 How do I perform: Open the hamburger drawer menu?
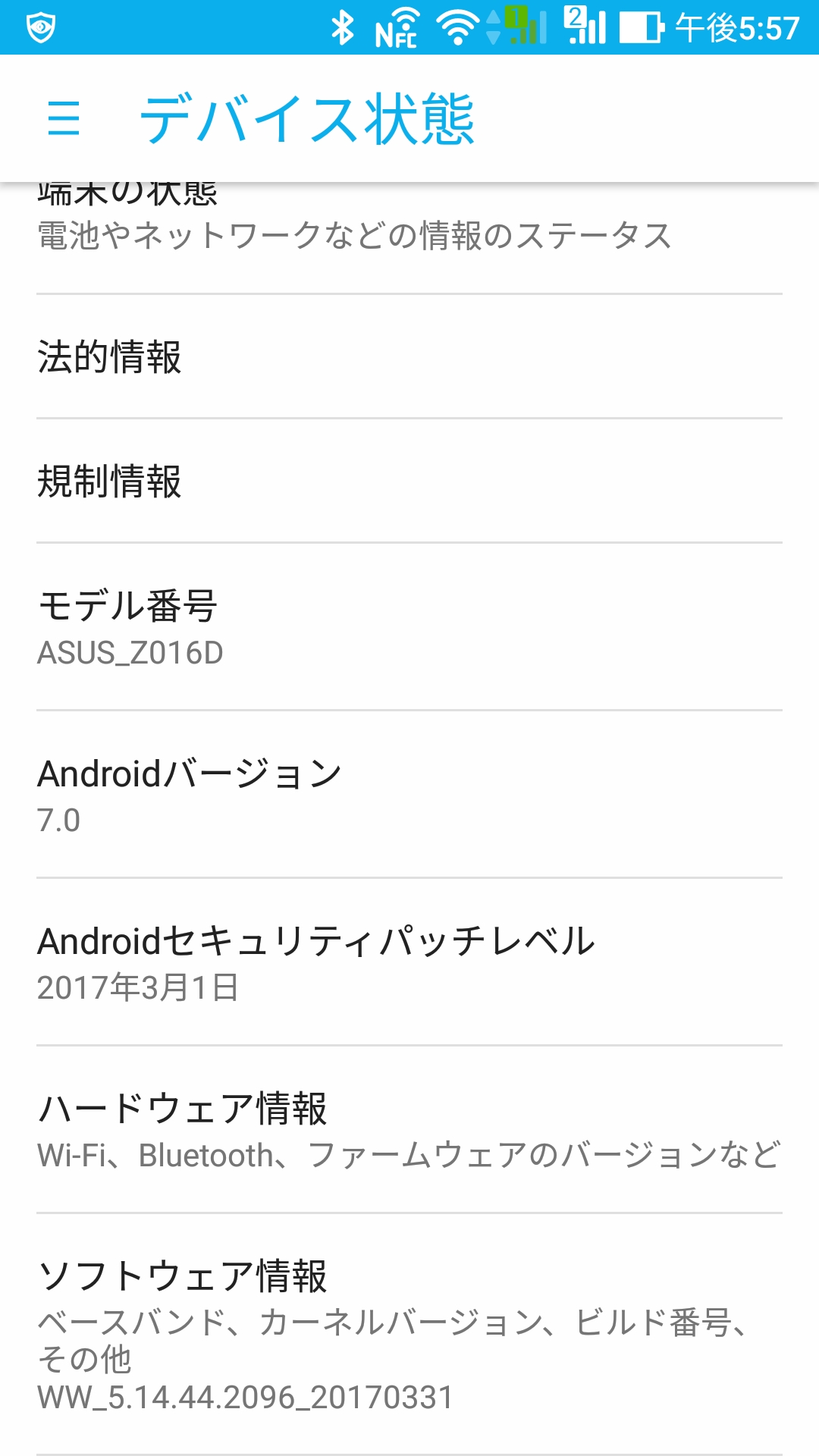[x=64, y=119]
